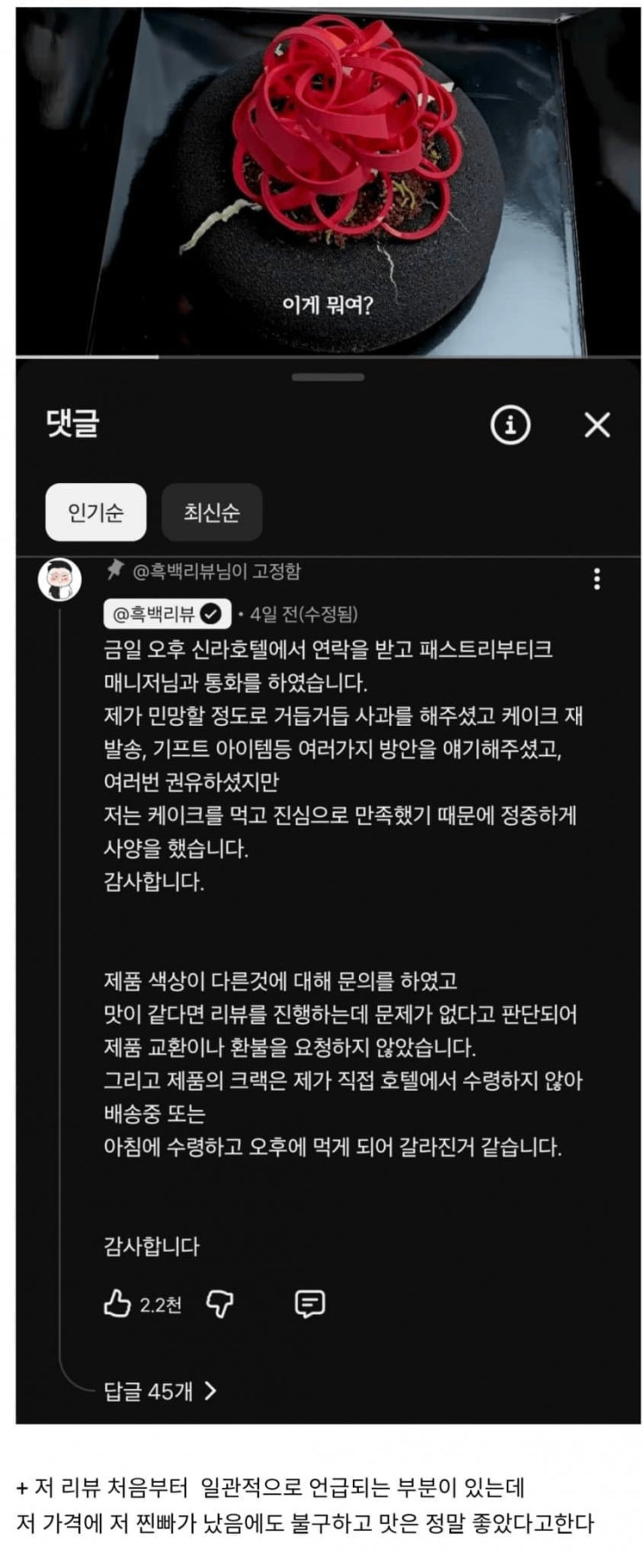The width and height of the screenshot is (643, 1568).
Task: Dislike the pinned 흑백리뷰 comment
Action: point(220,1303)
